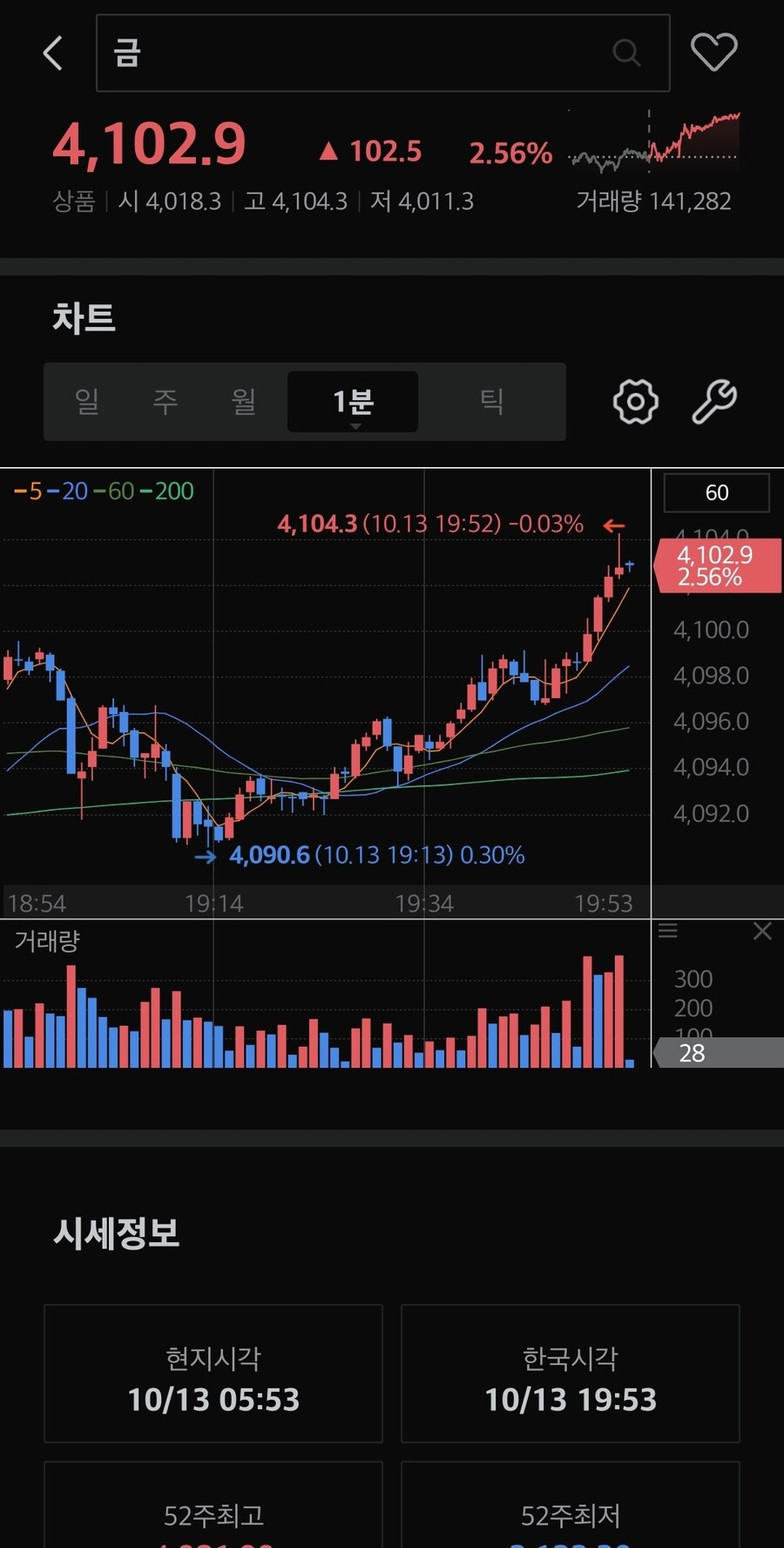Tap the search field showing 금
This screenshot has height=1548, width=784.
click(x=366, y=53)
